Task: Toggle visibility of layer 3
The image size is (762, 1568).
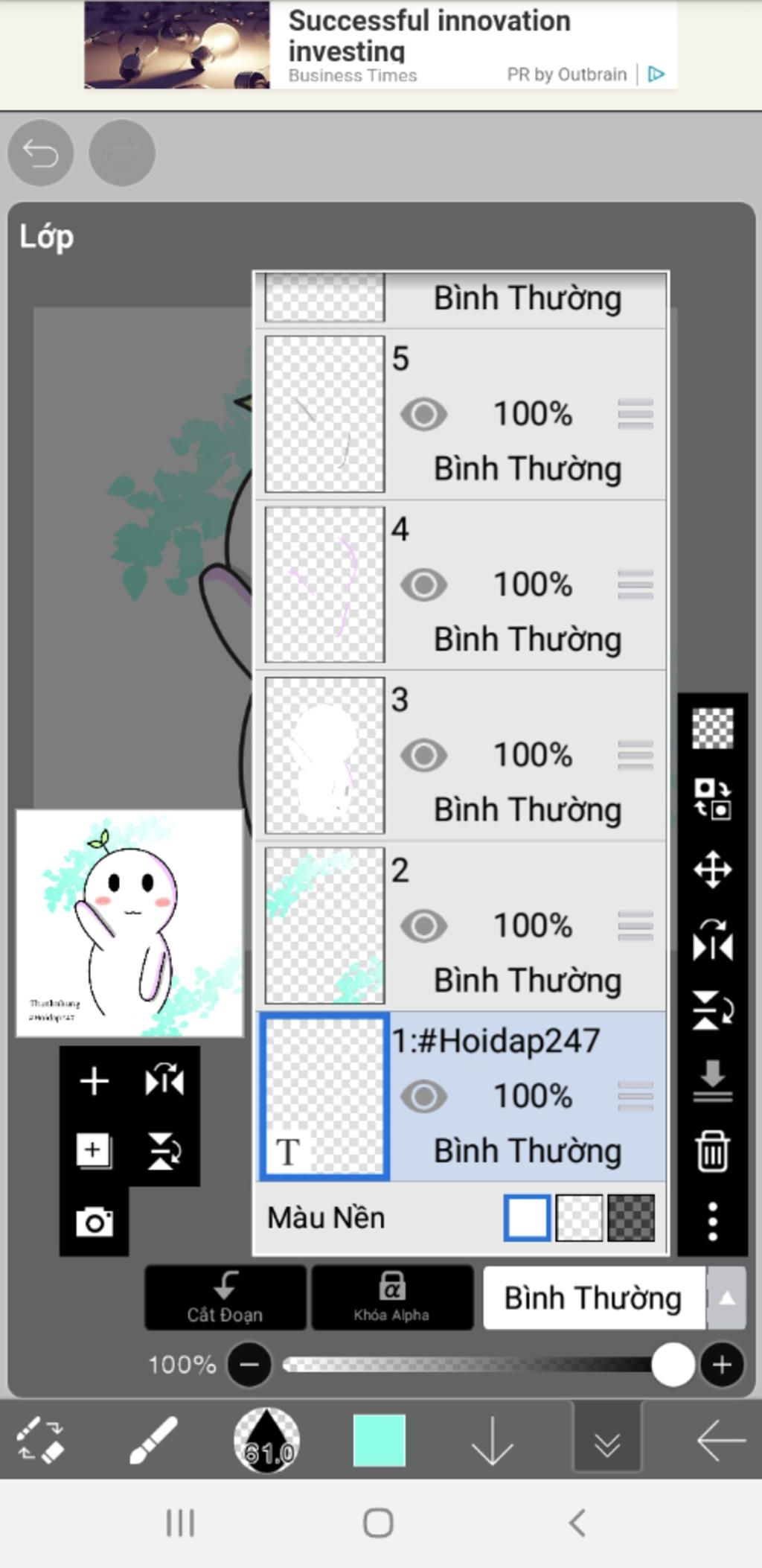Action: 423,755
